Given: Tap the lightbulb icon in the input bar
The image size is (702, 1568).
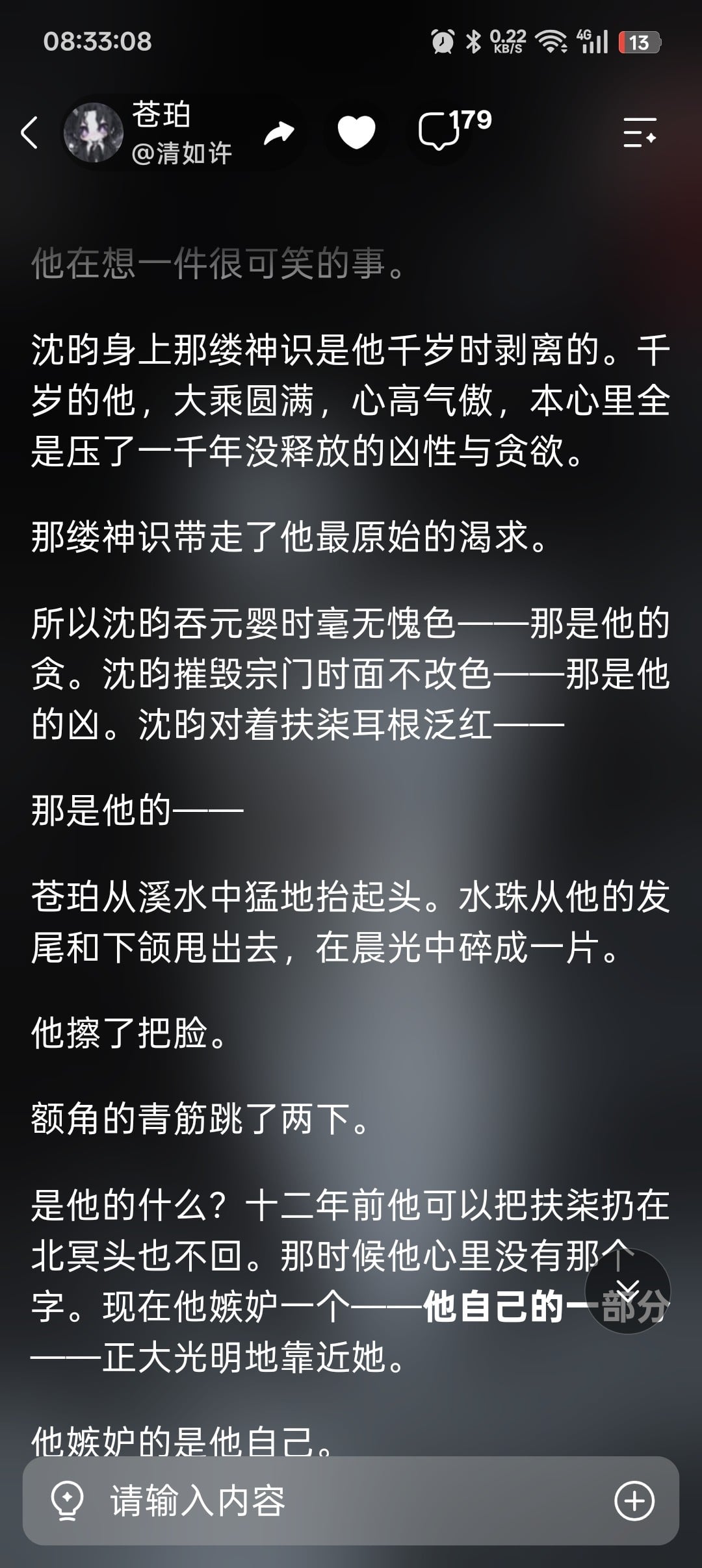Looking at the screenshot, I should click(x=67, y=1501).
